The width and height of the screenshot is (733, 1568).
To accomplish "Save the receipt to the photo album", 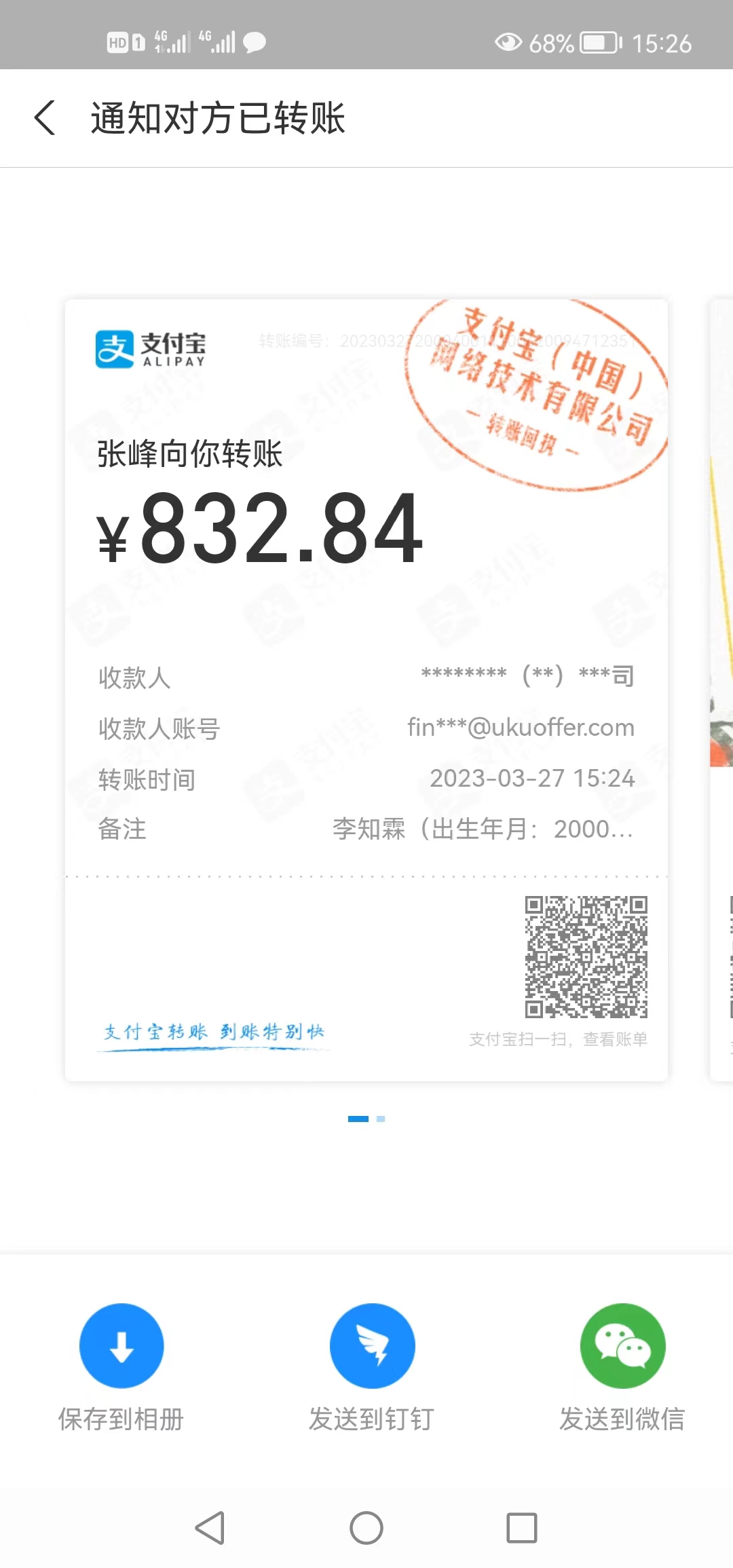I will [x=121, y=1346].
